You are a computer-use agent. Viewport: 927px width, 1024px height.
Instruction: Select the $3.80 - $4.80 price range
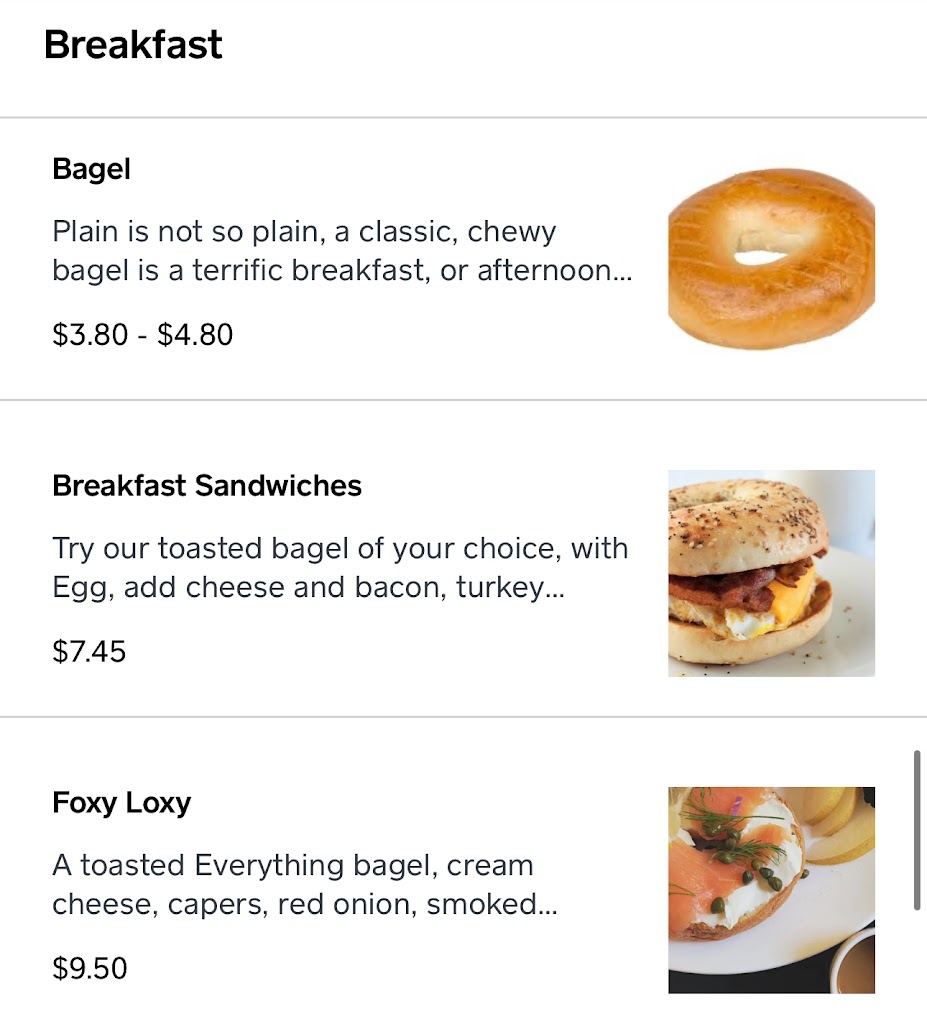point(141,335)
